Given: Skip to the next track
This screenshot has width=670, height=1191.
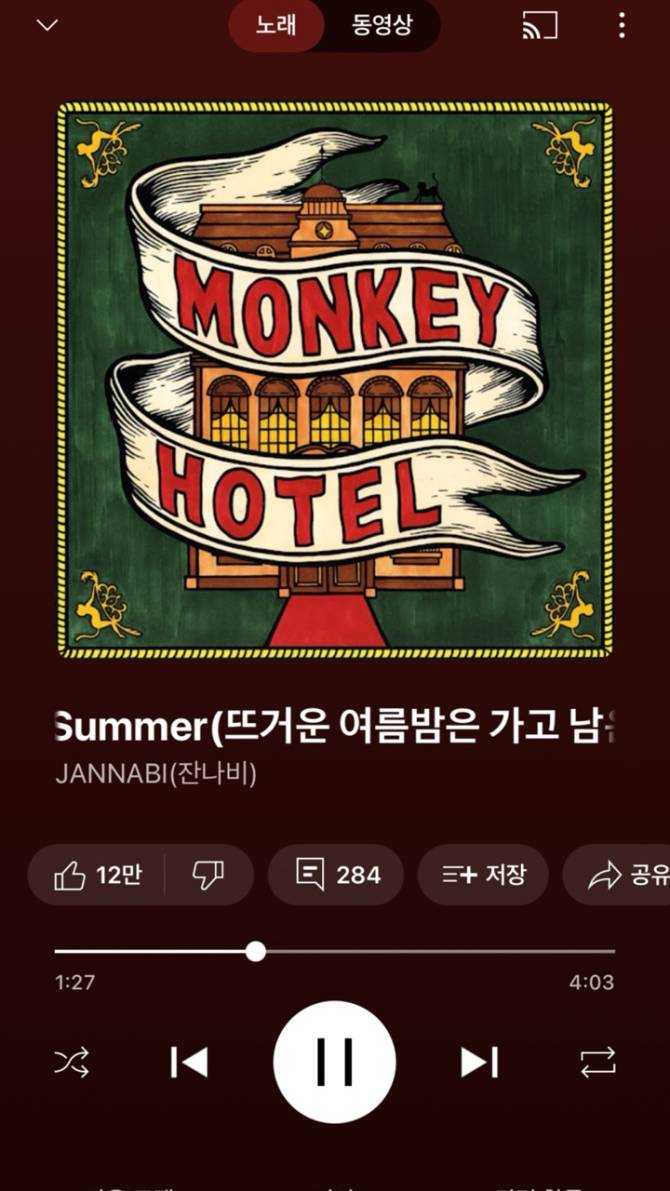Looking at the screenshot, I should click(x=479, y=1062).
